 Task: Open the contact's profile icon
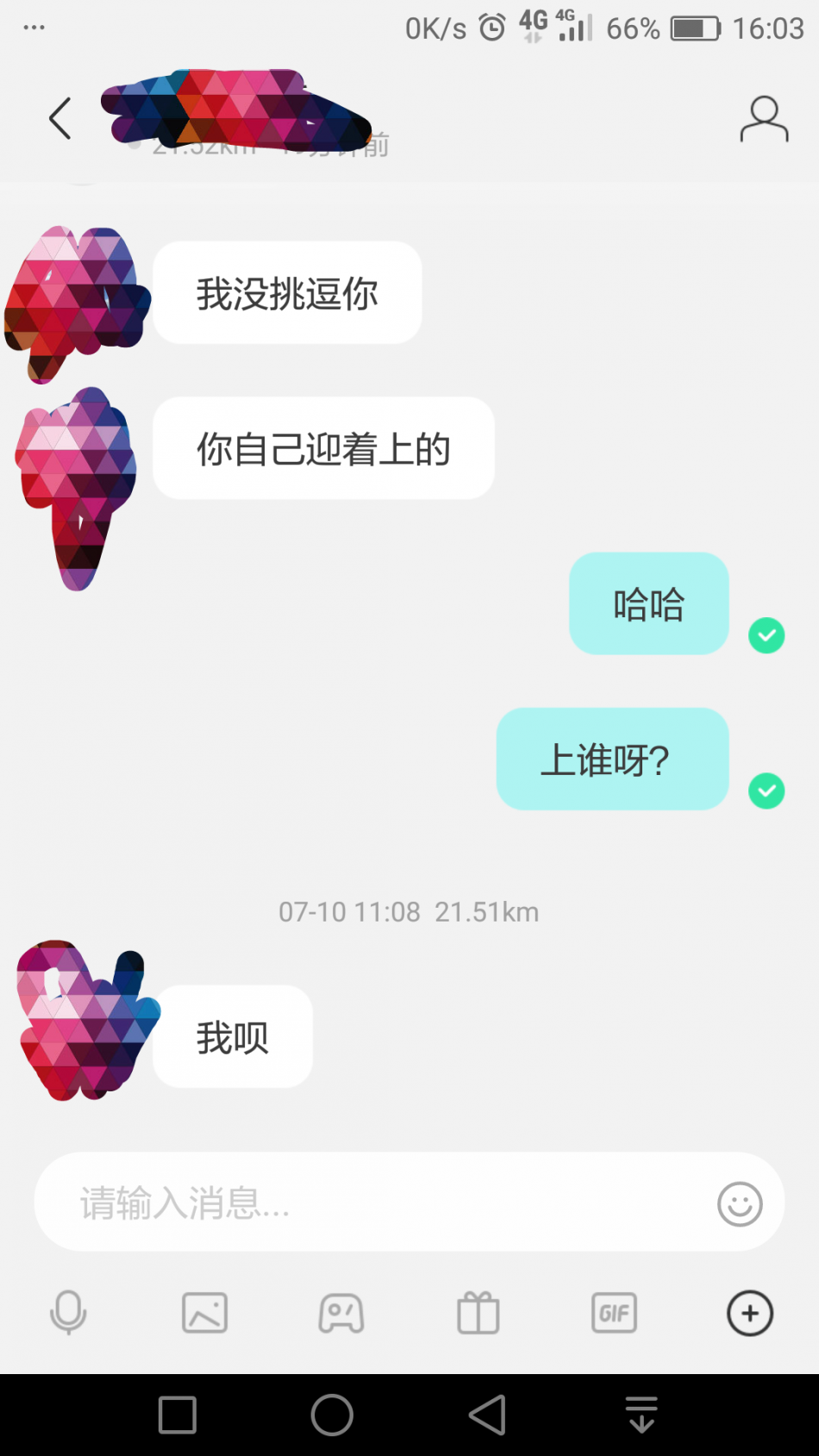click(764, 119)
